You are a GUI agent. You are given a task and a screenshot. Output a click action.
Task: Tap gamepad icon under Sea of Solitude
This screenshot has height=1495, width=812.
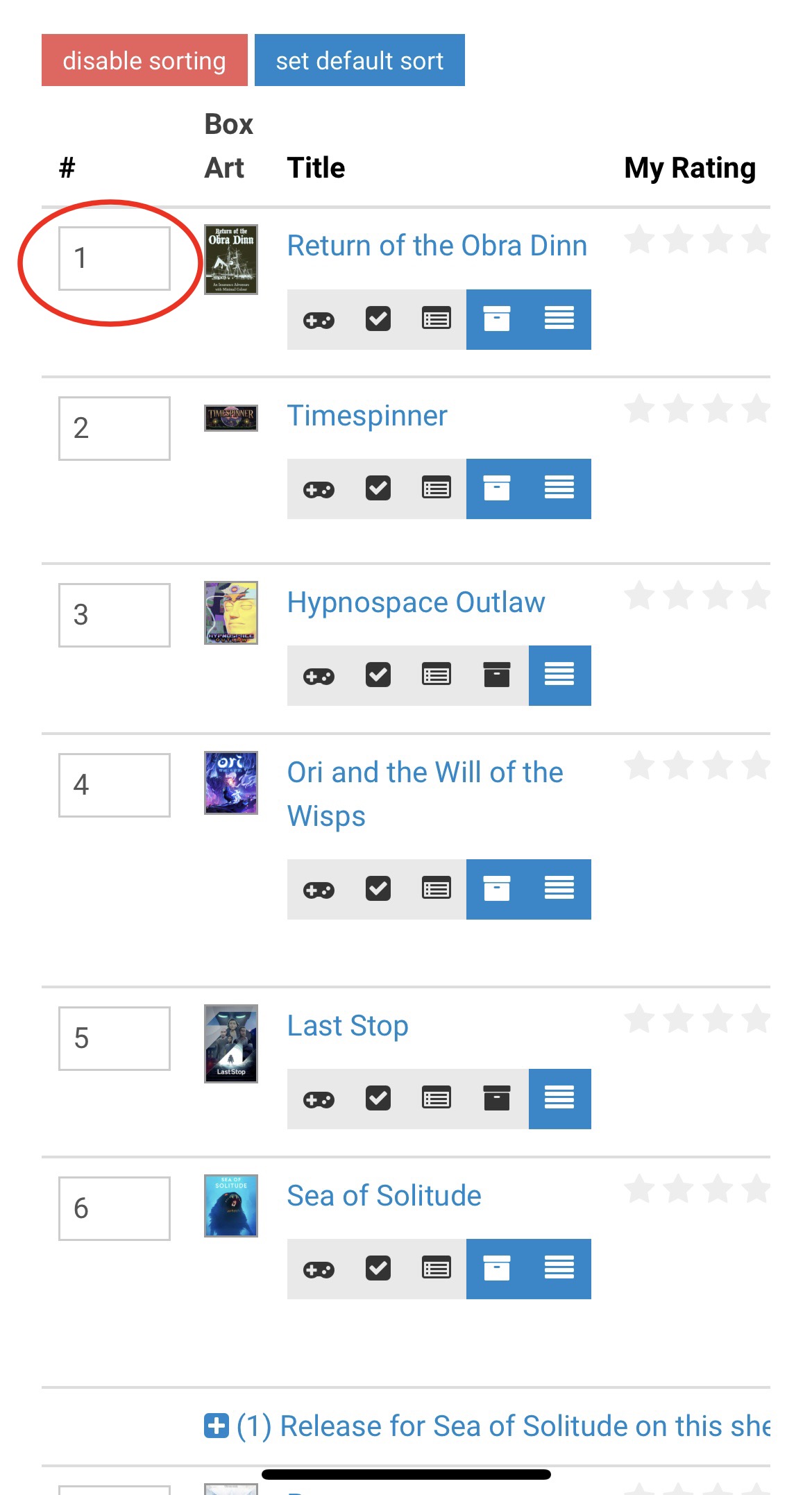tap(319, 1269)
